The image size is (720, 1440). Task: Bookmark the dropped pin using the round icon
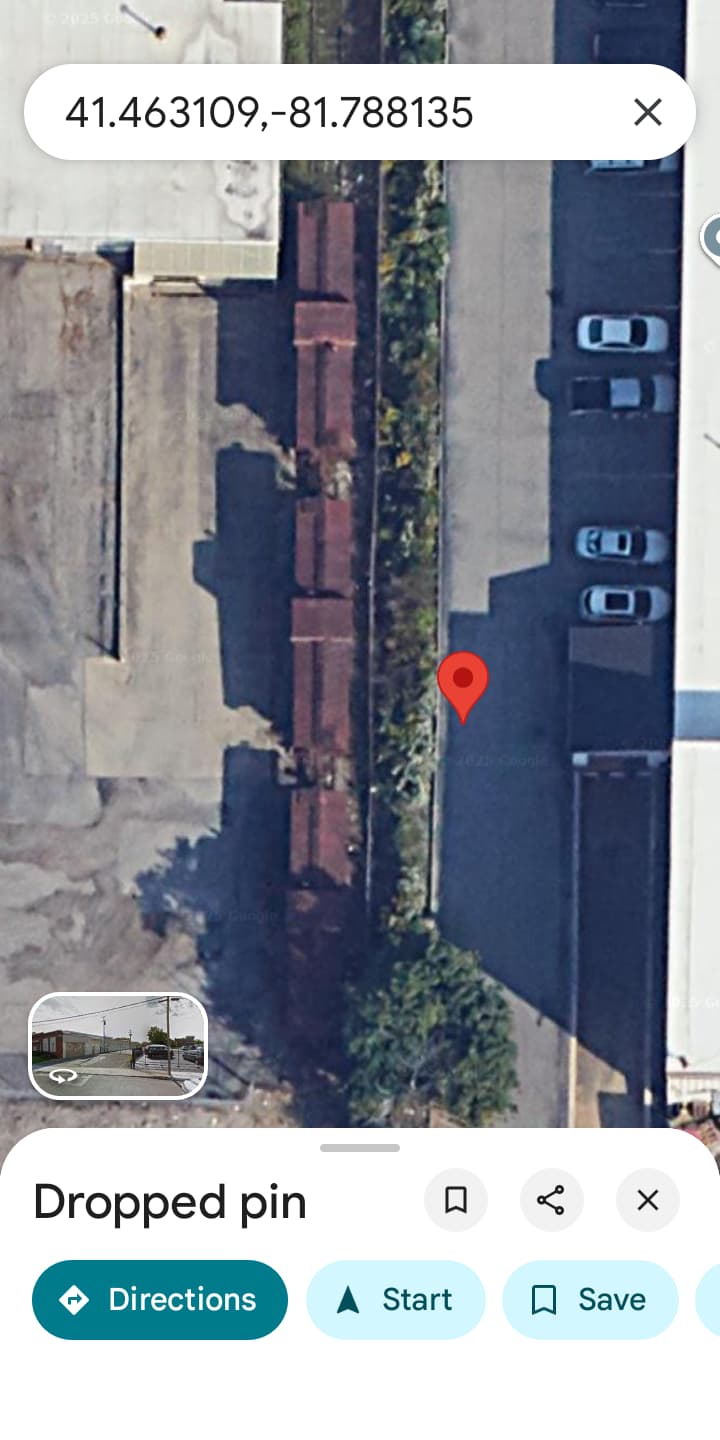click(456, 1200)
